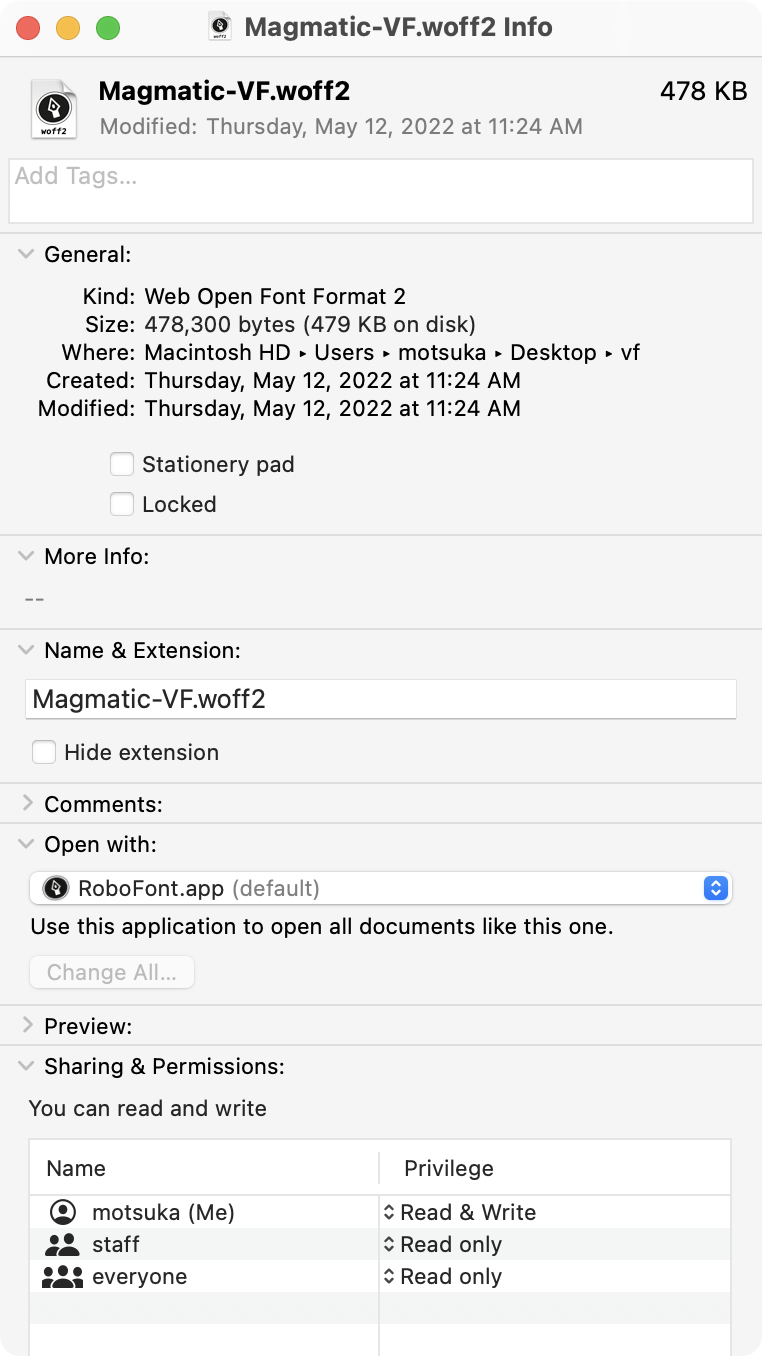Viewport: 762px width, 1356px height.
Task: Enable the Stationery pad checkbox
Action: click(x=122, y=464)
